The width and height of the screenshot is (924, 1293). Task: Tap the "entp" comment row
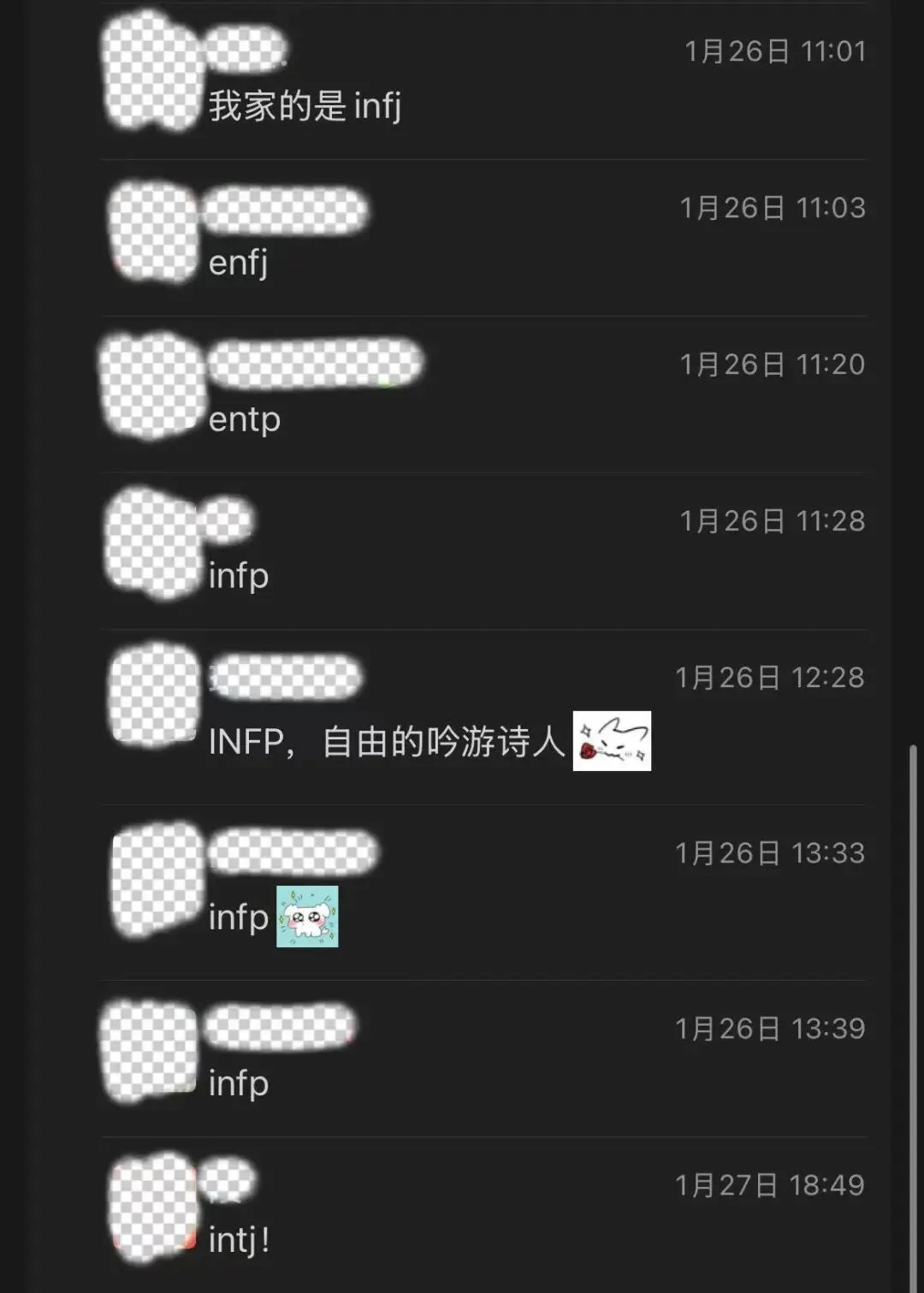pos(245,419)
